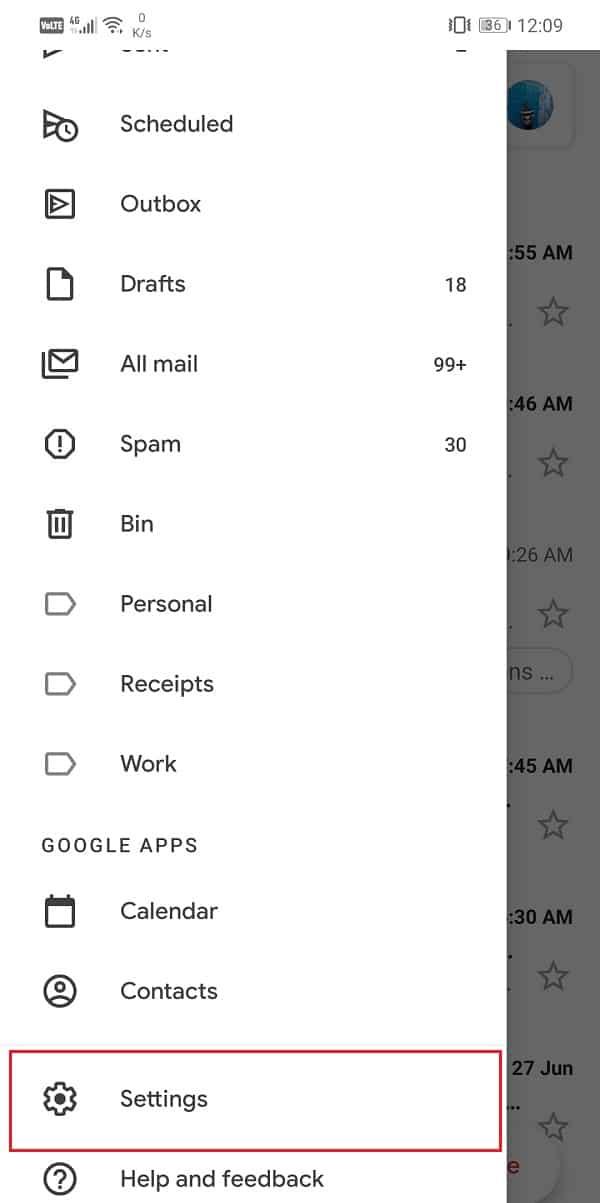Show All mail
The width and height of the screenshot is (600, 1203).
tap(159, 364)
